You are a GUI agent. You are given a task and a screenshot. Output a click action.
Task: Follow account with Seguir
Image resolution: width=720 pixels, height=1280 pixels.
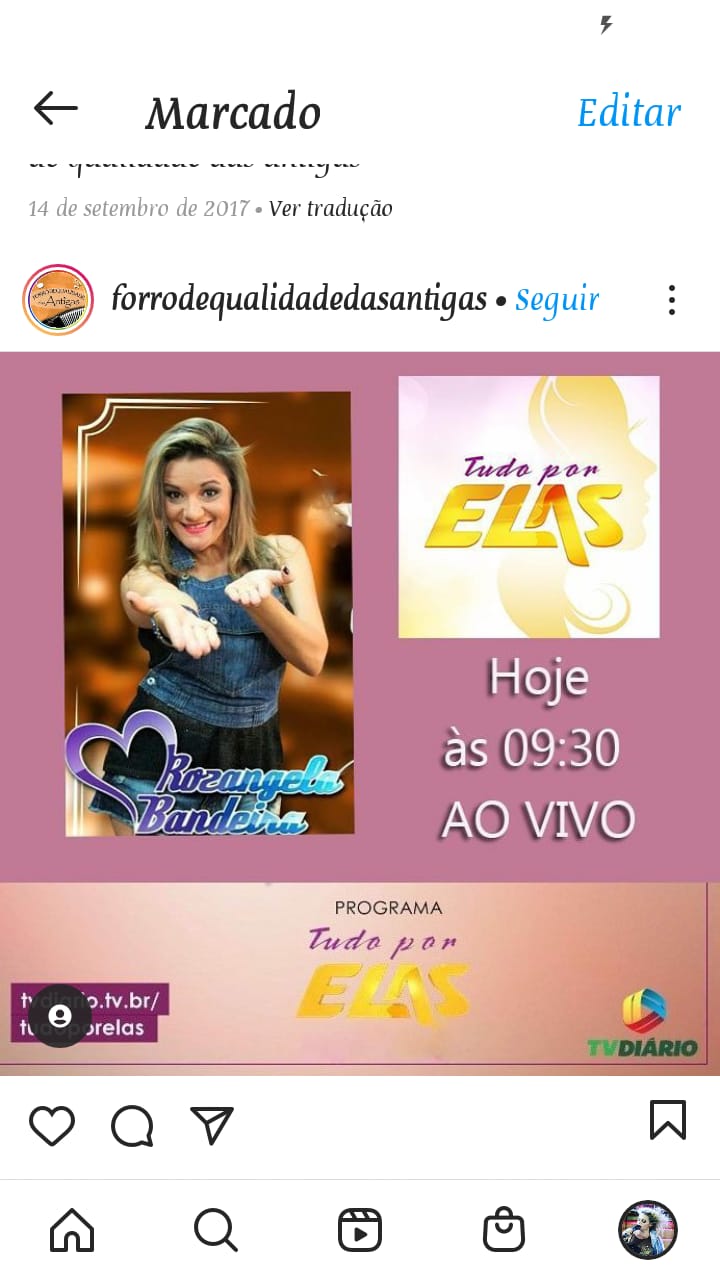click(x=557, y=299)
